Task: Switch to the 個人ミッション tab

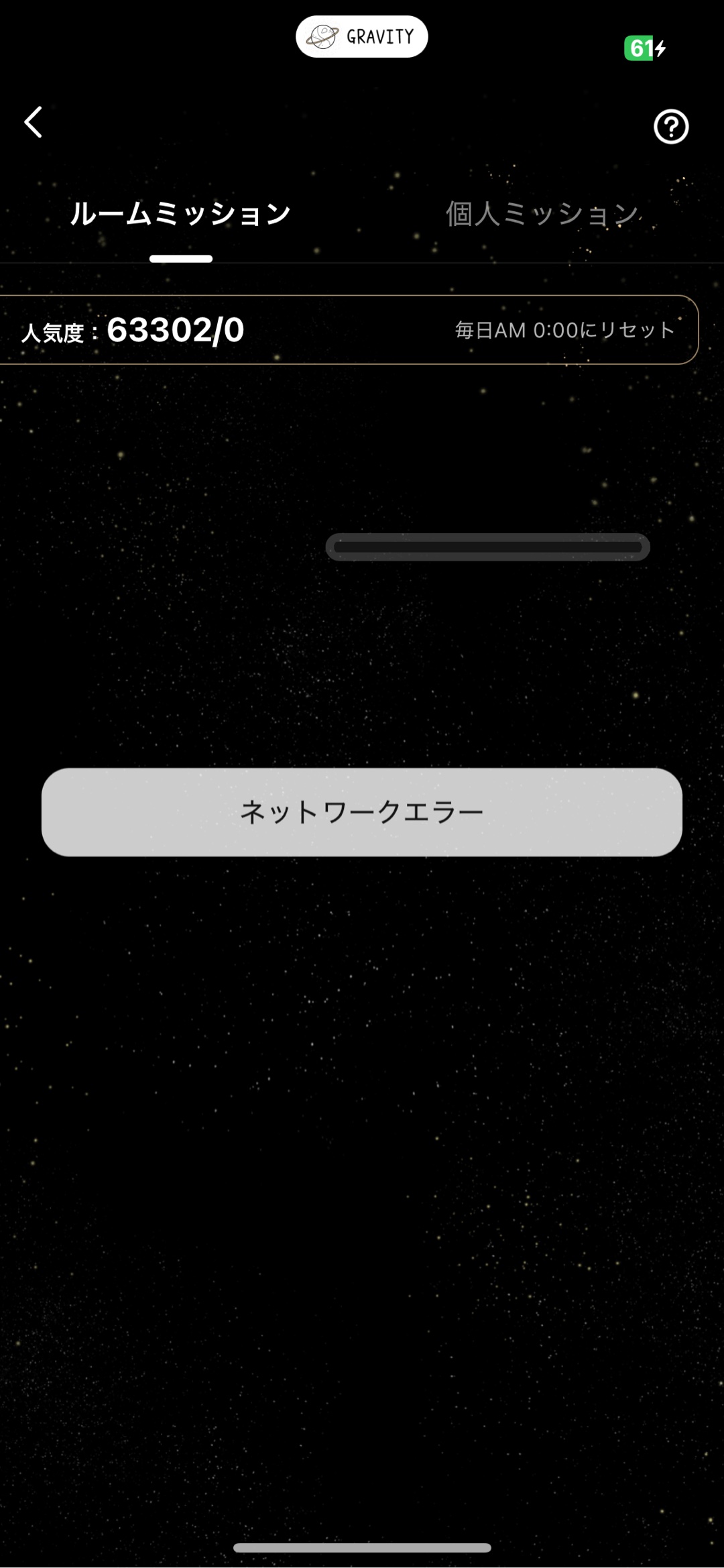Action: (542, 214)
